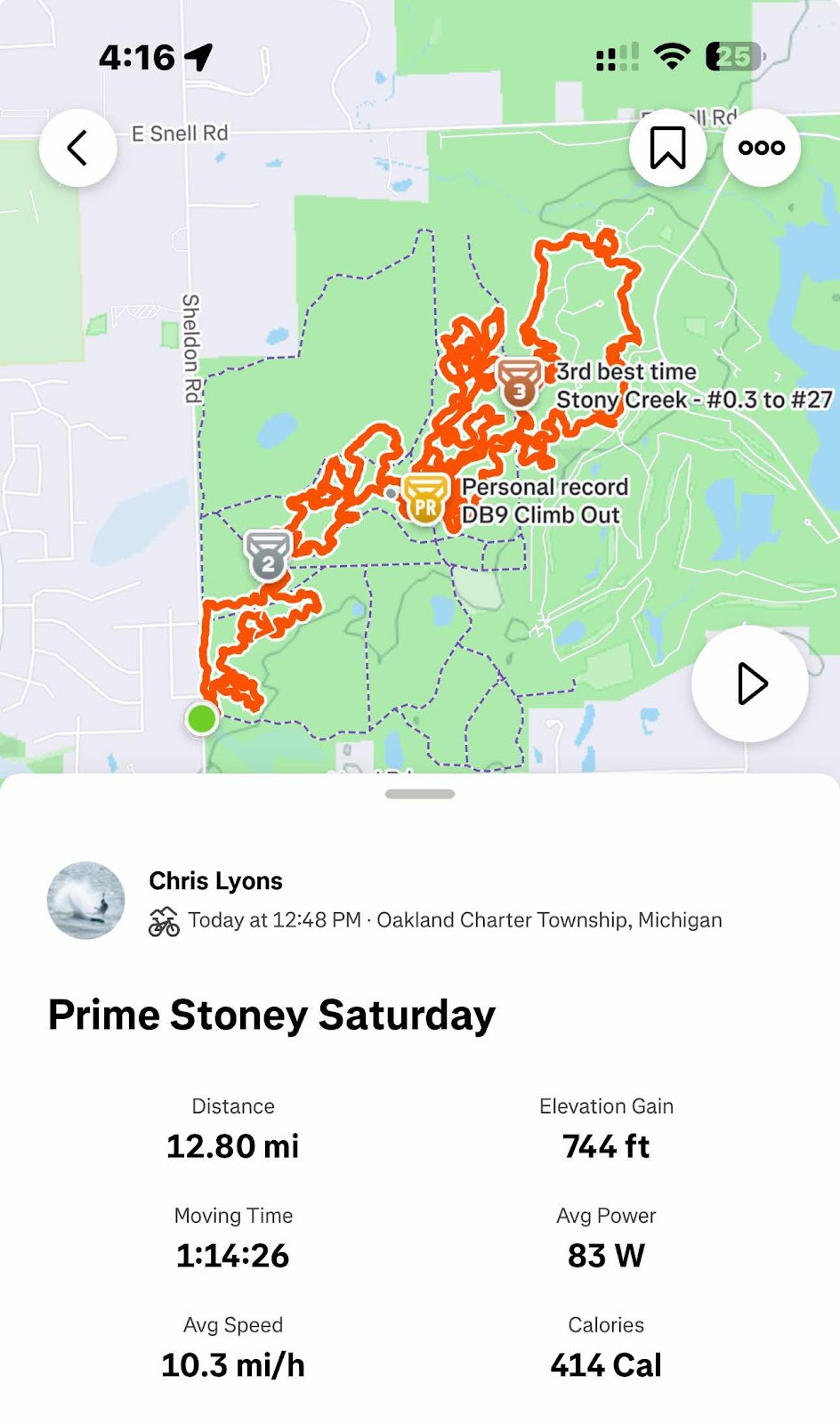The height and width of the screenshot is (1424, 840).
Task: Tap the sheet drag handle
Action: [x=420, y=794]
